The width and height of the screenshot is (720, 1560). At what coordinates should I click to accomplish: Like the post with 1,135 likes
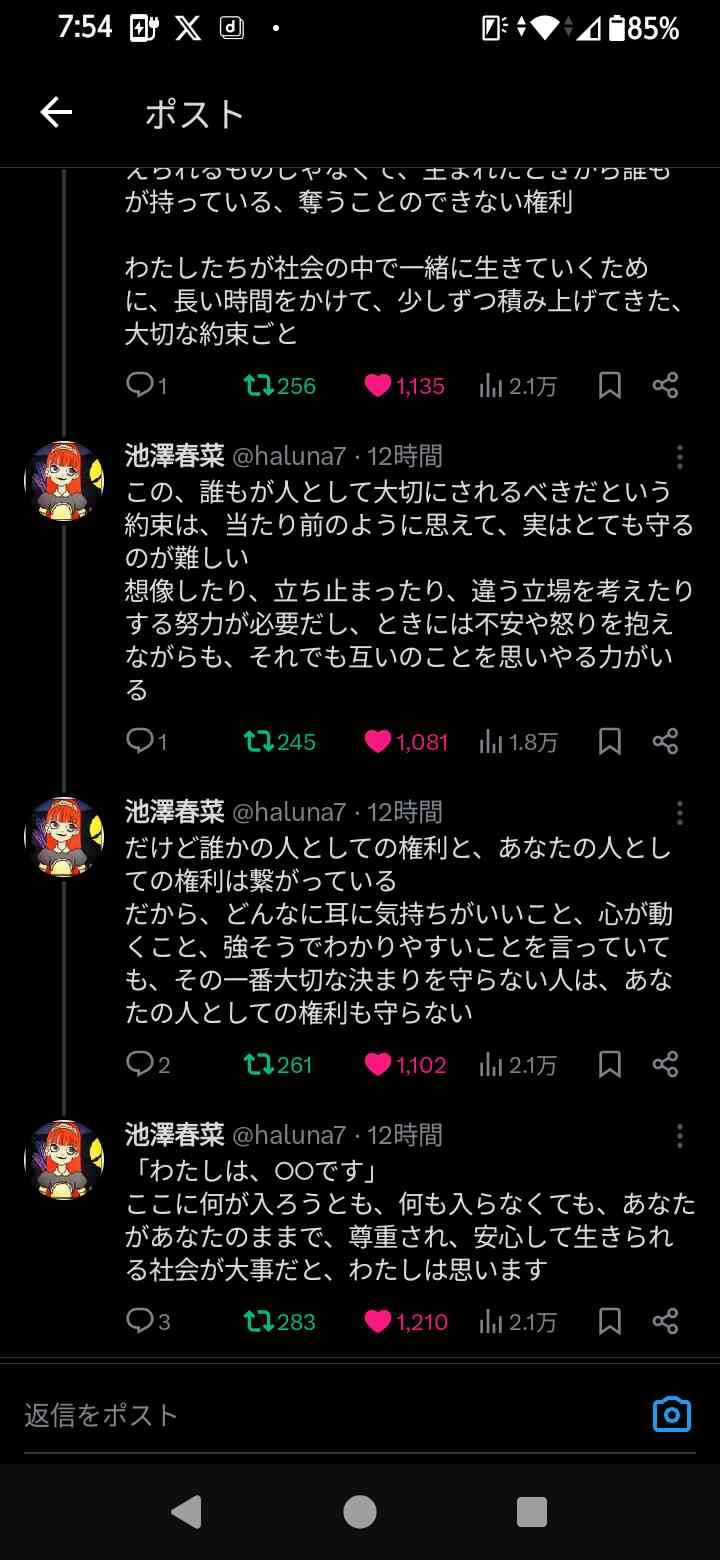pos(378,386)
